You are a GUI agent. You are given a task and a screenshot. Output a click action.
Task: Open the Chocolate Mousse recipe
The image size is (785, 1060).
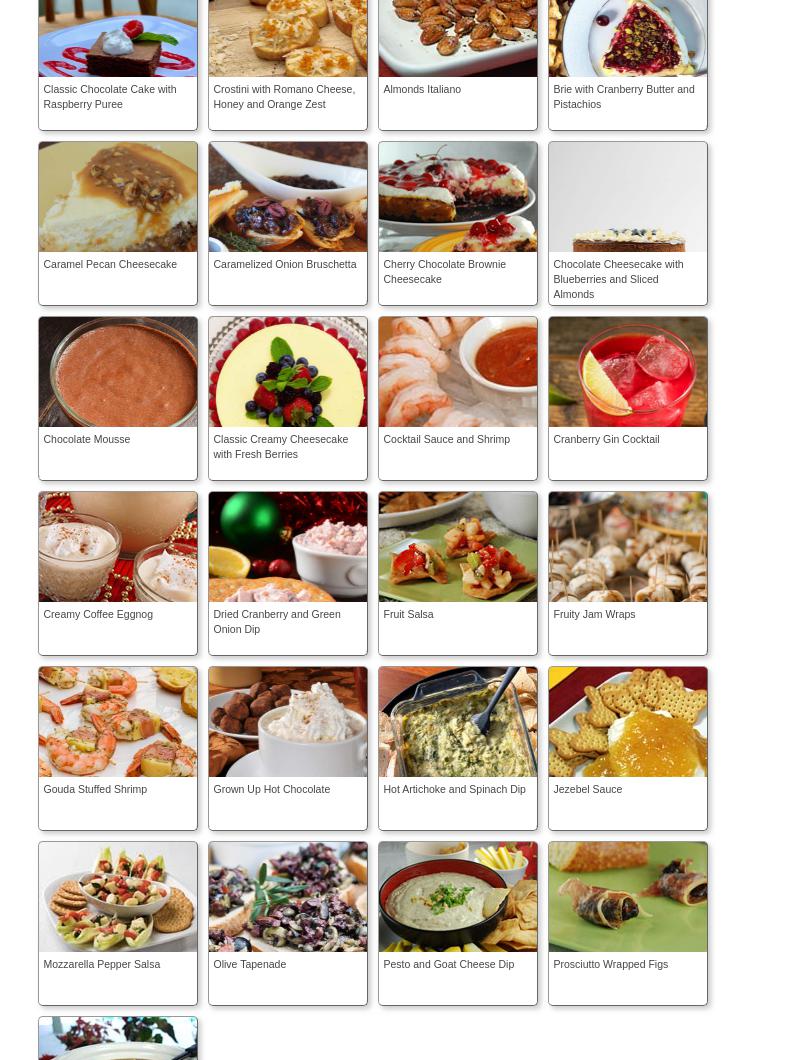(x=87, y=439)
